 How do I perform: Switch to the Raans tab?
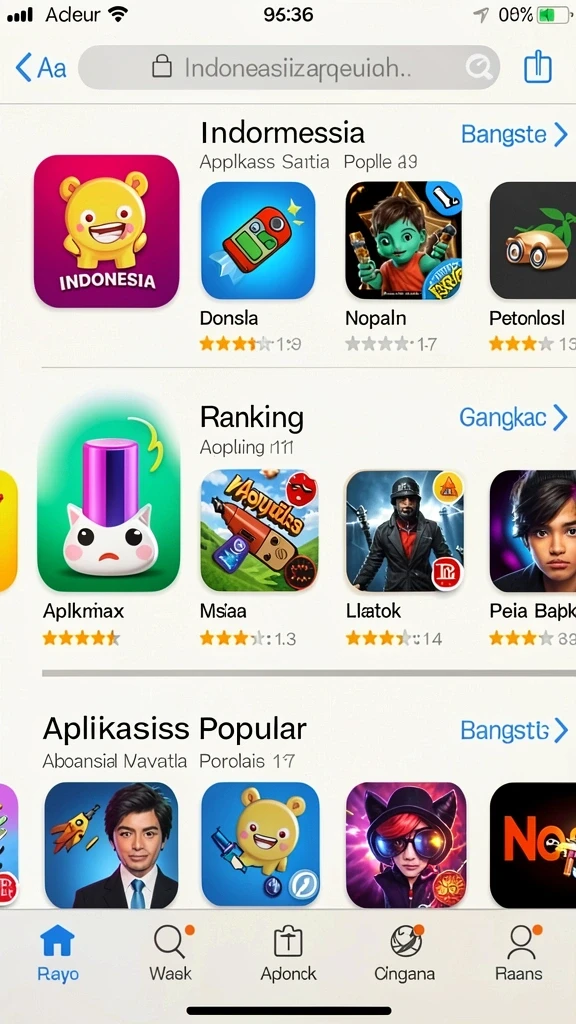[519, 953]
